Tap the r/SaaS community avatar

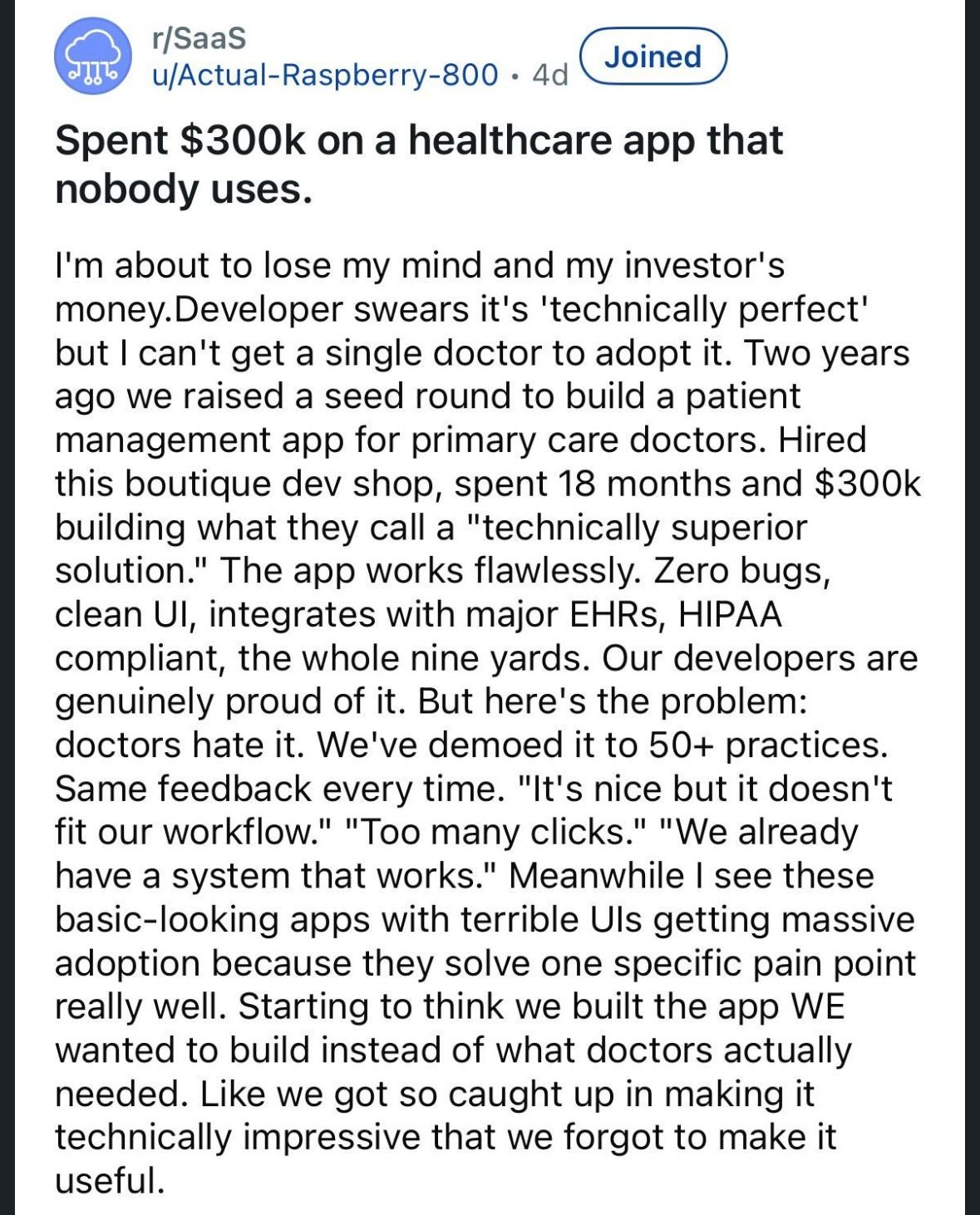click(92, 57)
